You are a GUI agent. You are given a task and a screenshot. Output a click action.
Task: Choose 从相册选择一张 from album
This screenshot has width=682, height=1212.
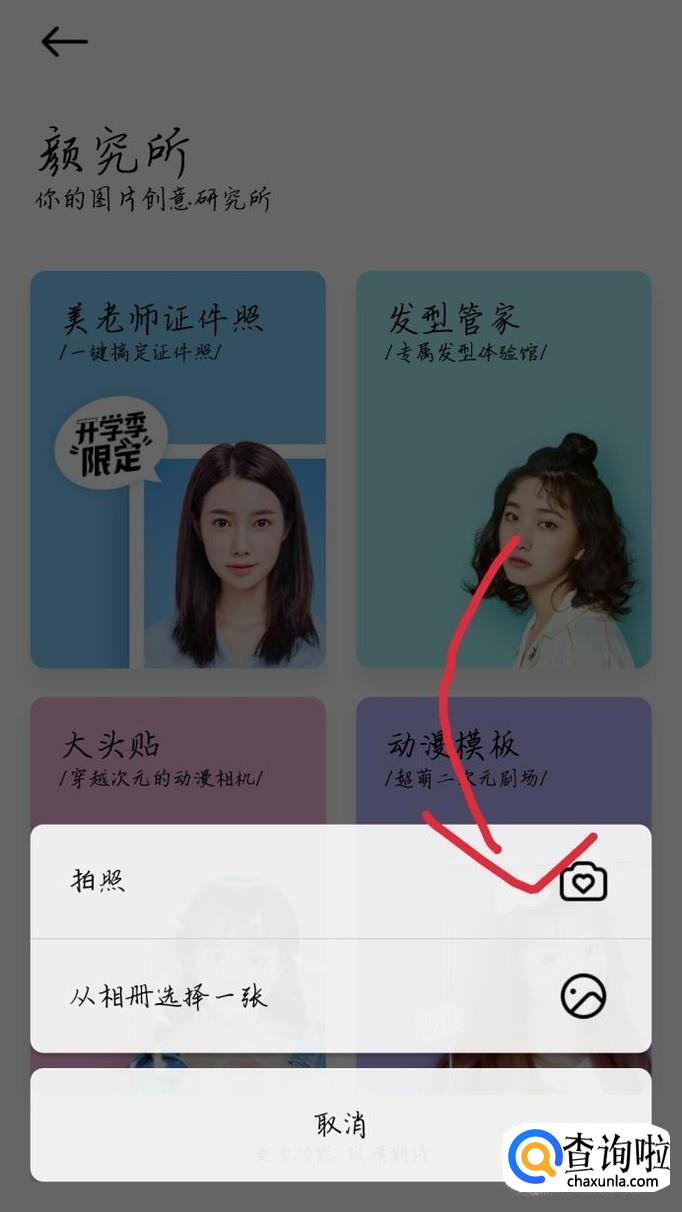[x=340, y=996]
